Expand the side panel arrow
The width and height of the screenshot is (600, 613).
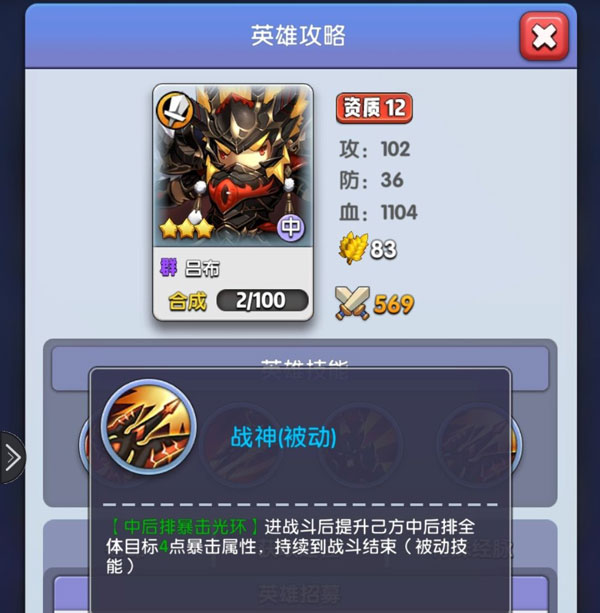(x=12, y=458)
